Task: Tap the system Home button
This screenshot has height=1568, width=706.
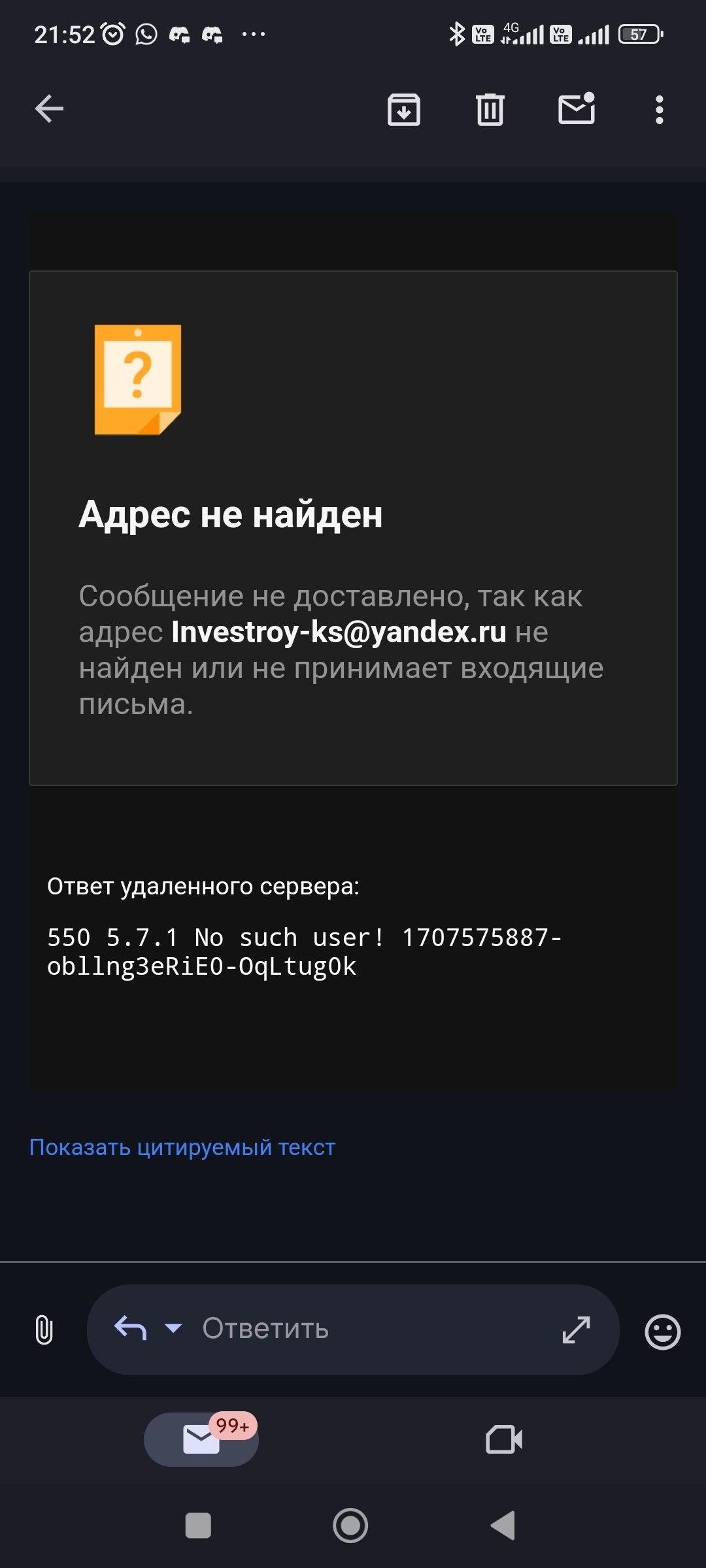Action: click(350, 1526)
